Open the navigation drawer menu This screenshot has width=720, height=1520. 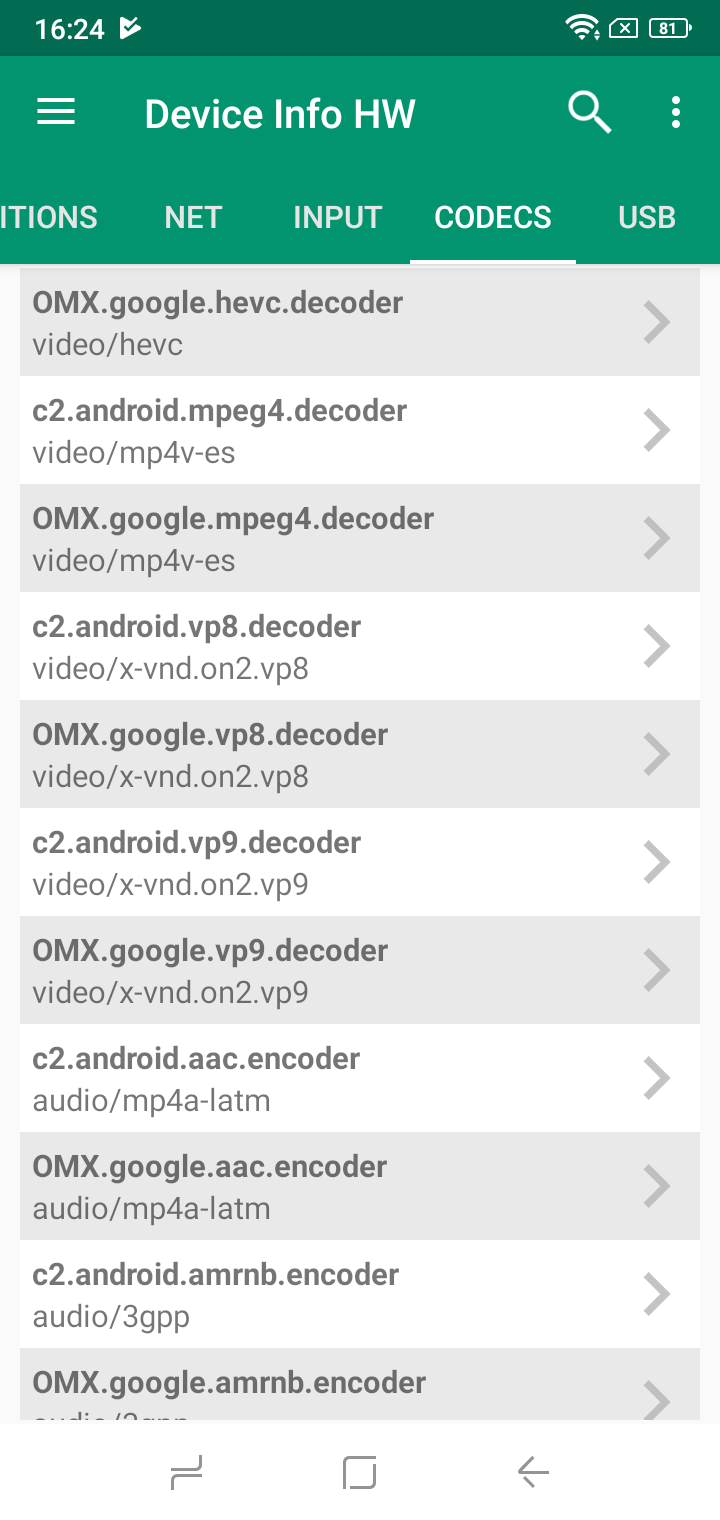56,113
